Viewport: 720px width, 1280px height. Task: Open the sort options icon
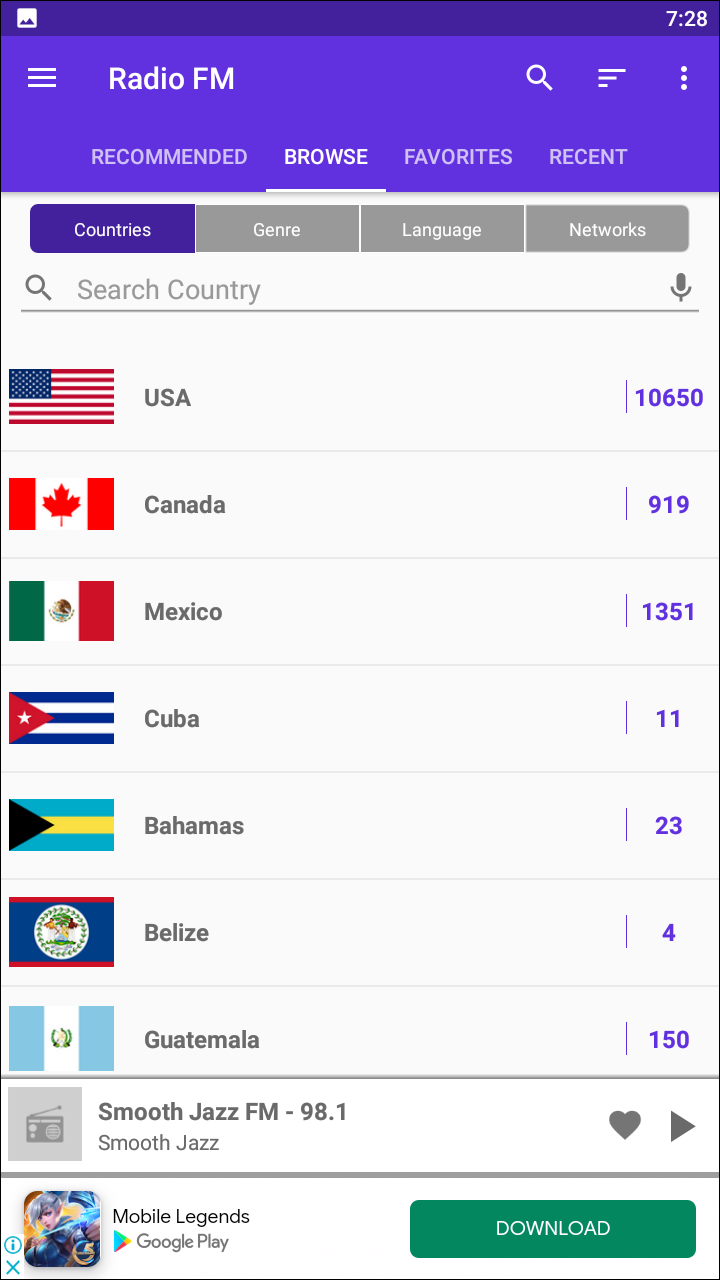tap(611, 78)
